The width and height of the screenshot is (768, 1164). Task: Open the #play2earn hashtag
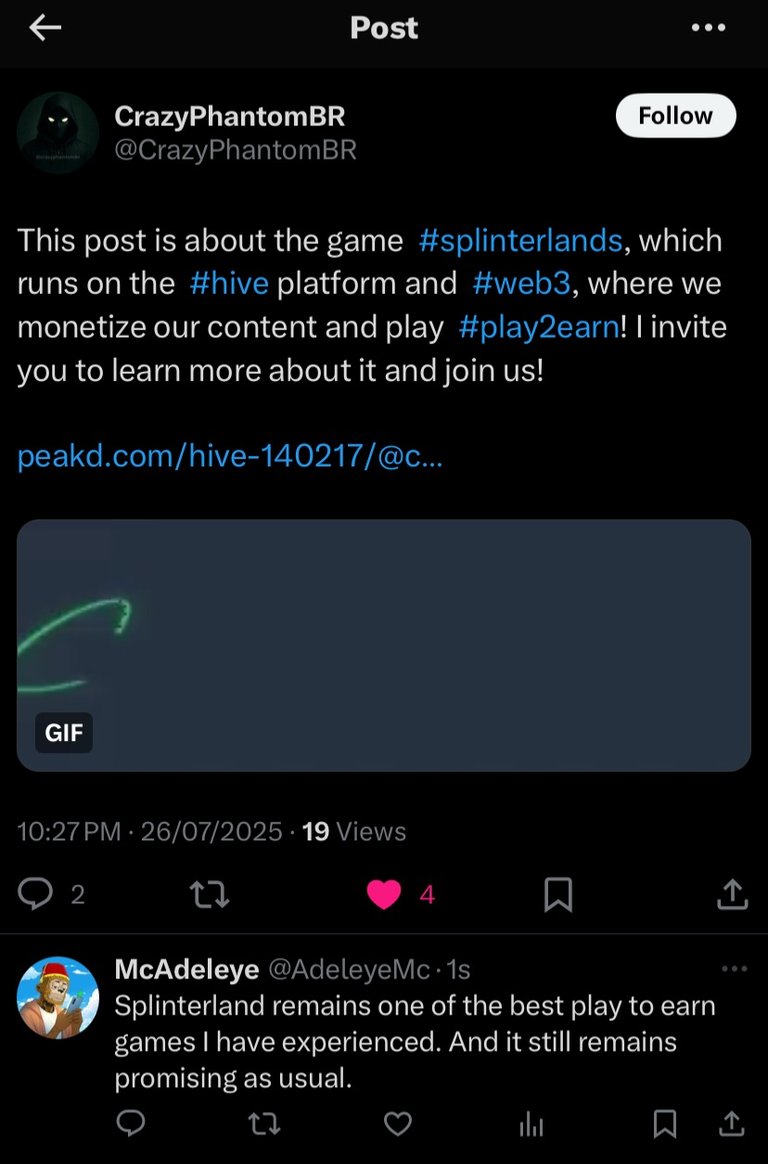pos(539,327)
